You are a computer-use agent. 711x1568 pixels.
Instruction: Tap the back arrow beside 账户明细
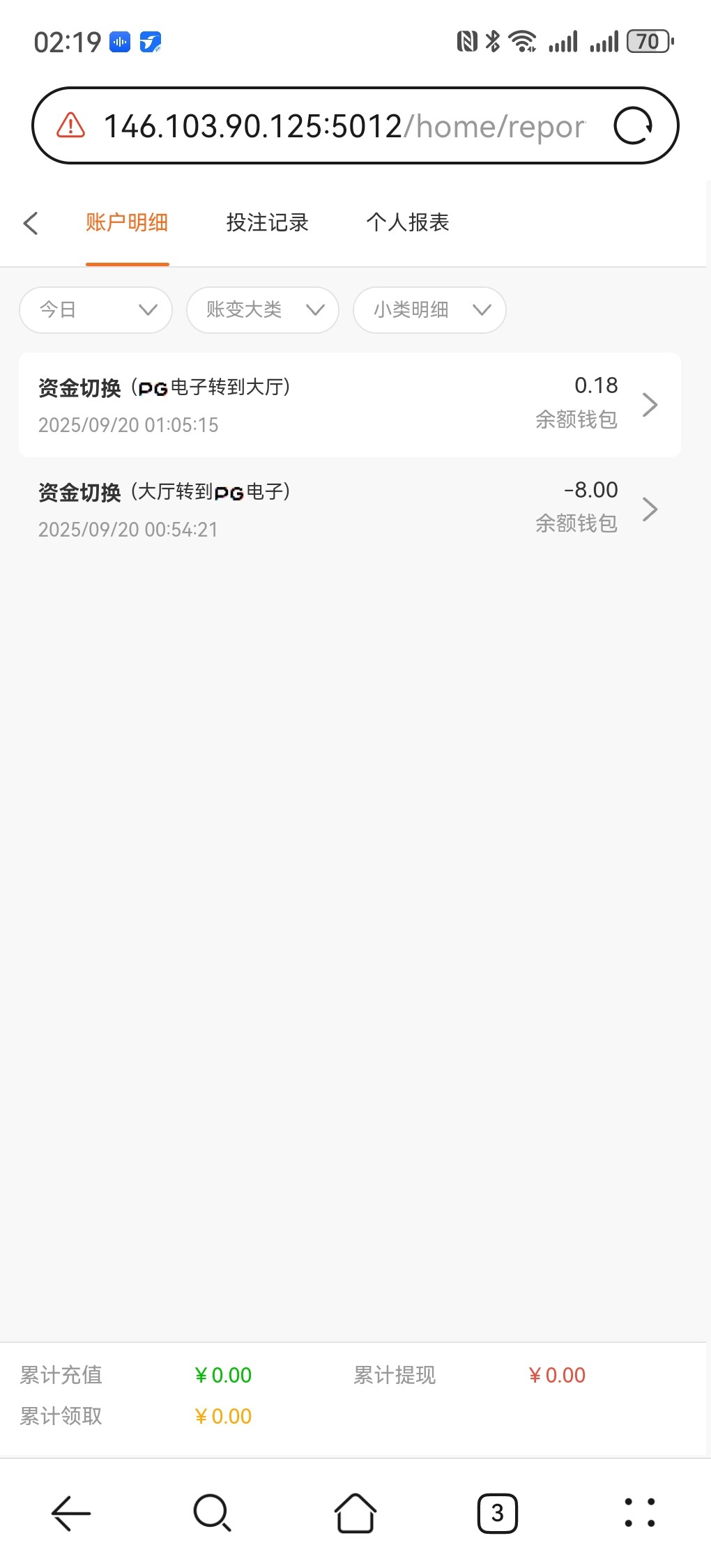(31, 223)
